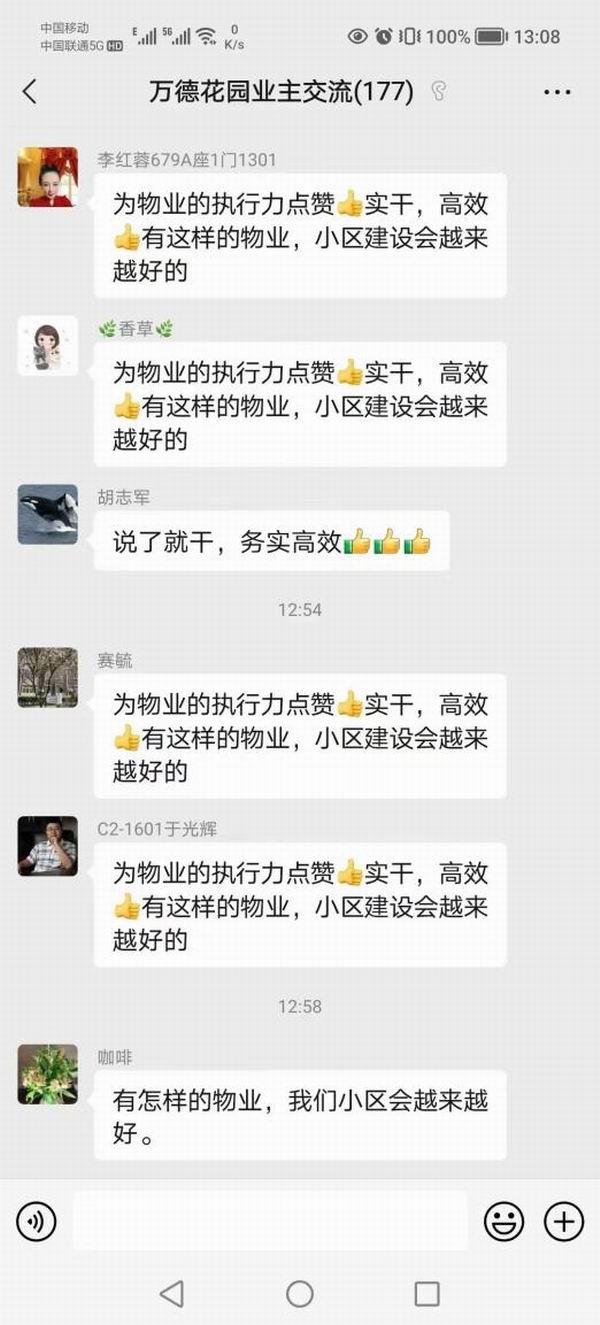Open recent apps from the navigation bar
Image resolution: width=600 pixels, height=1325 pixels.
(x=427, y=1294)
